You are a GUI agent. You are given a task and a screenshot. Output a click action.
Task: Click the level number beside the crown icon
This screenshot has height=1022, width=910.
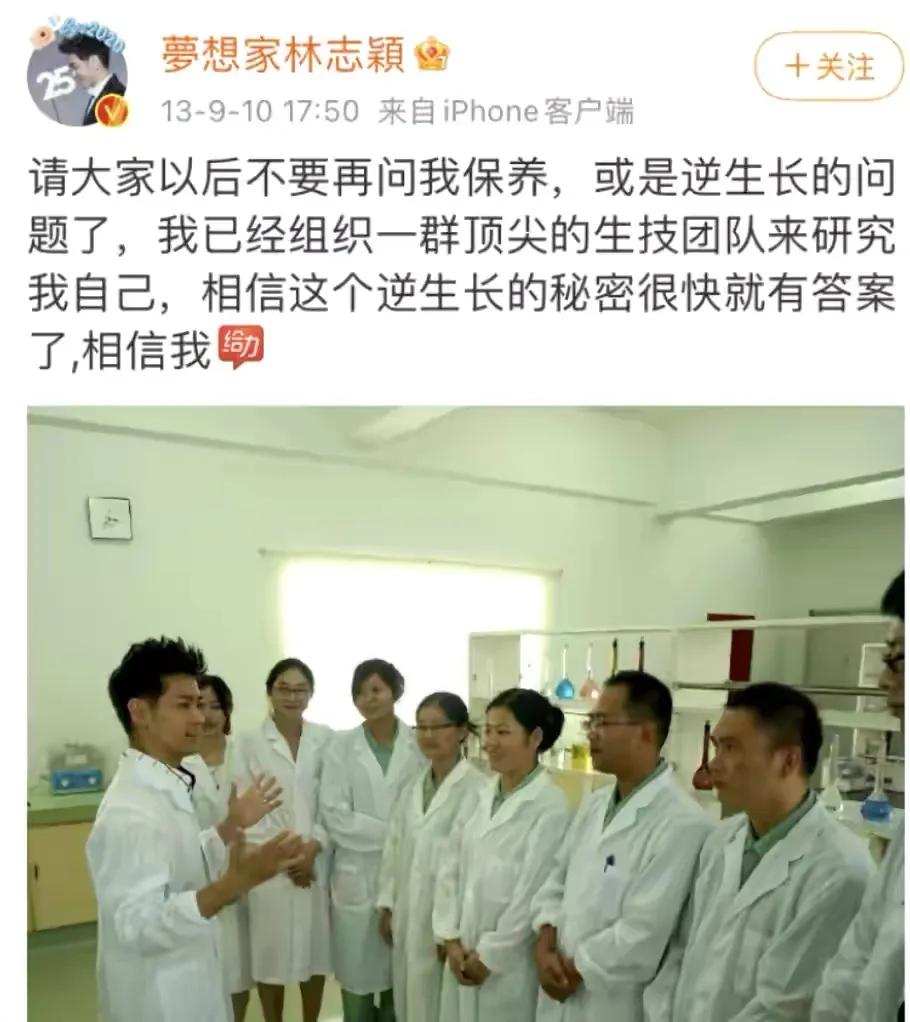coord(443,60)
